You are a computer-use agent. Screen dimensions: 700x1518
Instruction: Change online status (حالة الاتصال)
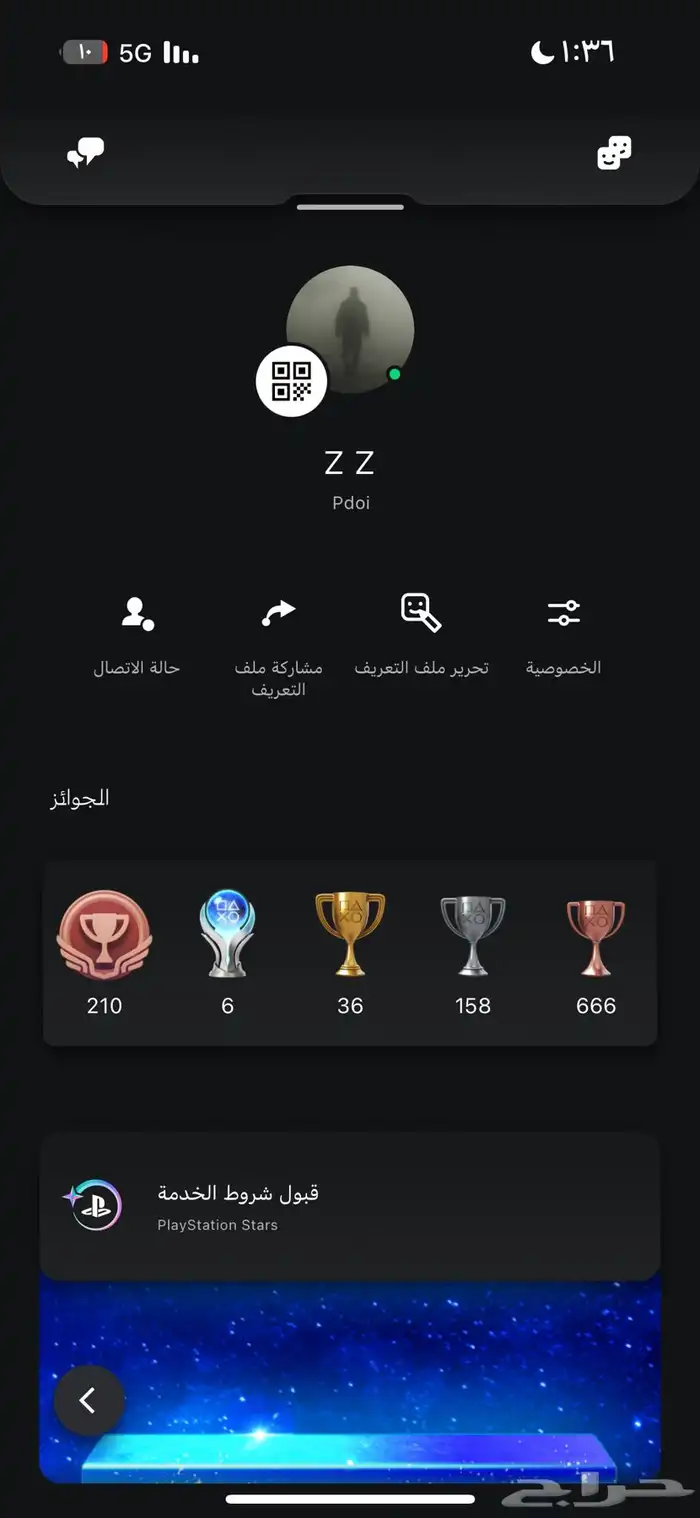(x=137, y=636)
